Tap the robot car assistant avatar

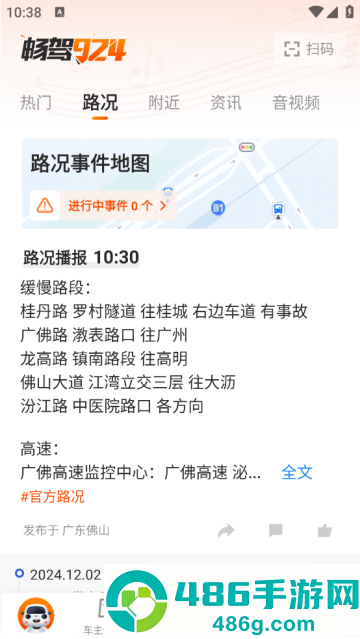(36, 615)
